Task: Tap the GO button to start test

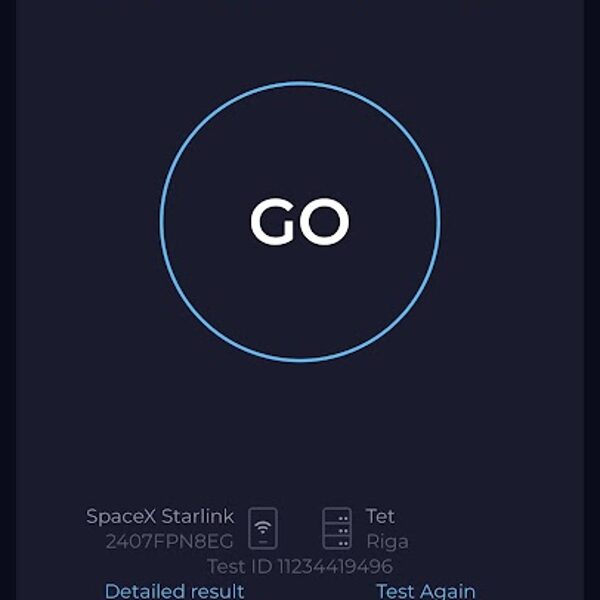Action: pyautogui.click(x=300, y=222)
